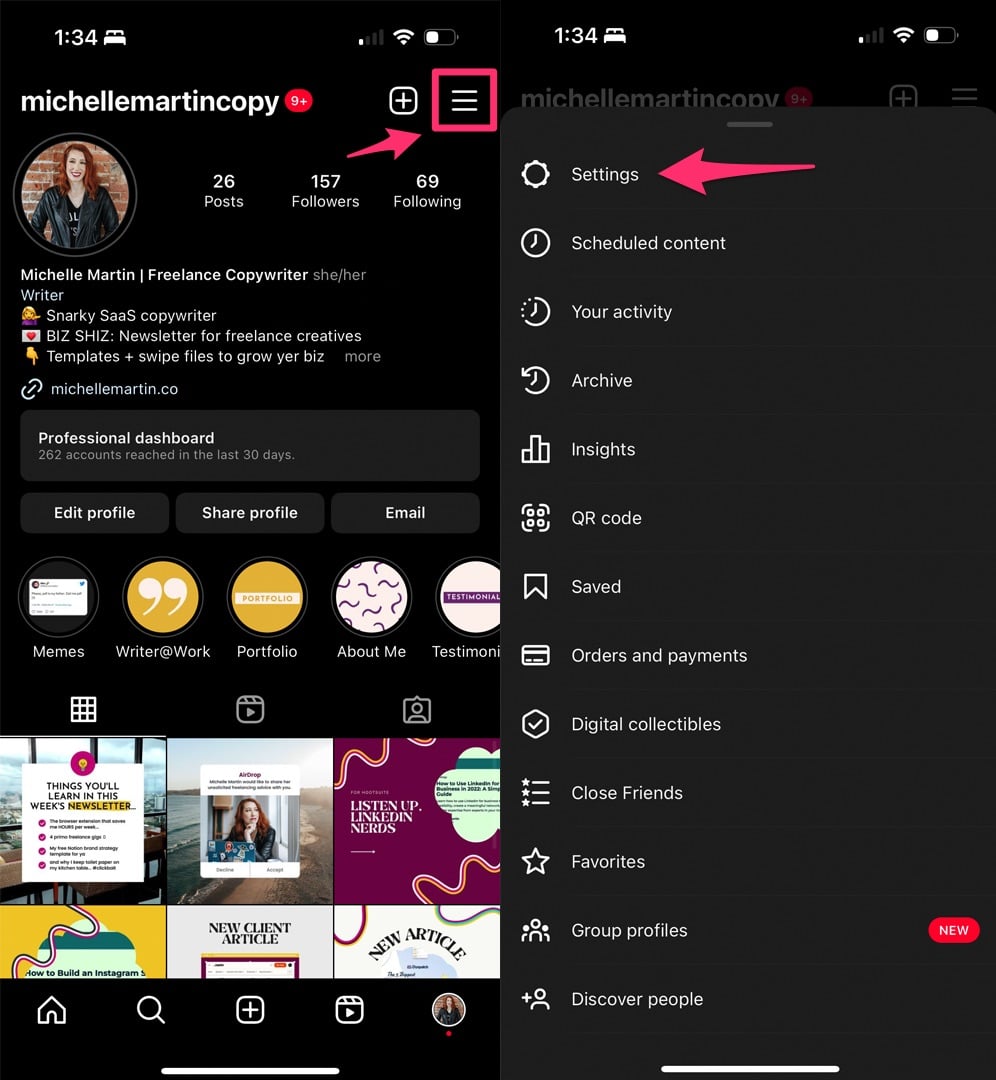Open Orders and payments
The image size is (996, 1080).
pos(658,656)
